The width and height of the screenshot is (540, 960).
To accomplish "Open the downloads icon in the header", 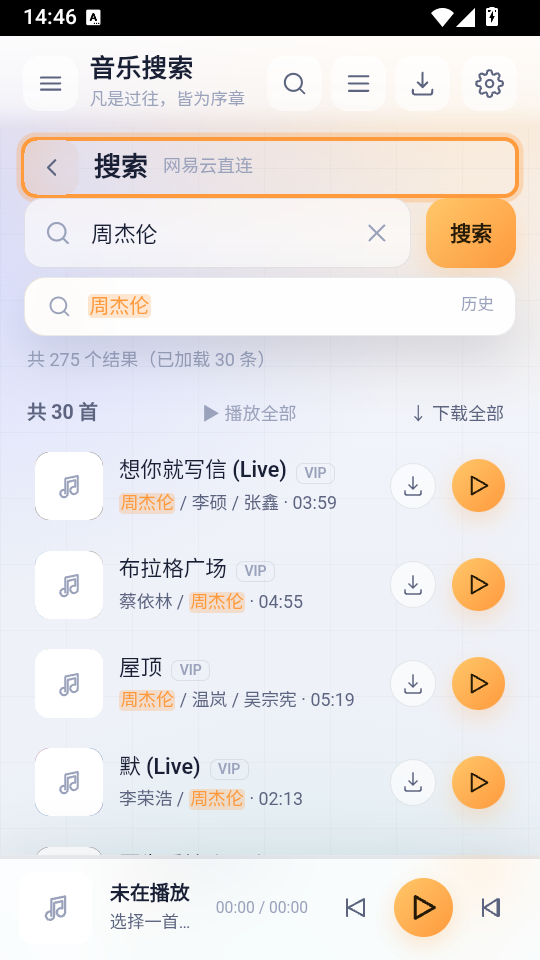I will click(422, 83).
